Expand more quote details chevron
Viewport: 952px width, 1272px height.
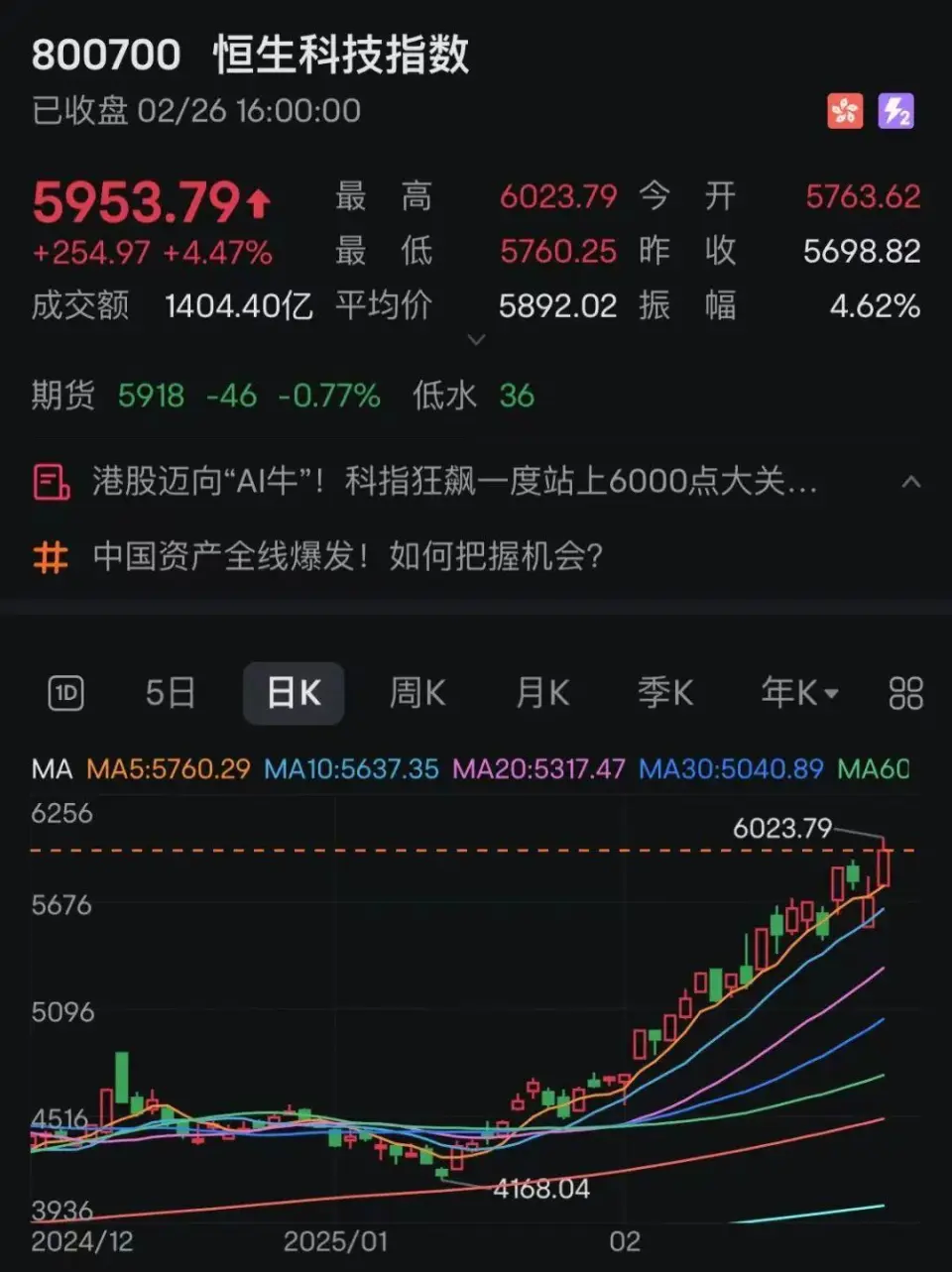(x=476, y=340)
